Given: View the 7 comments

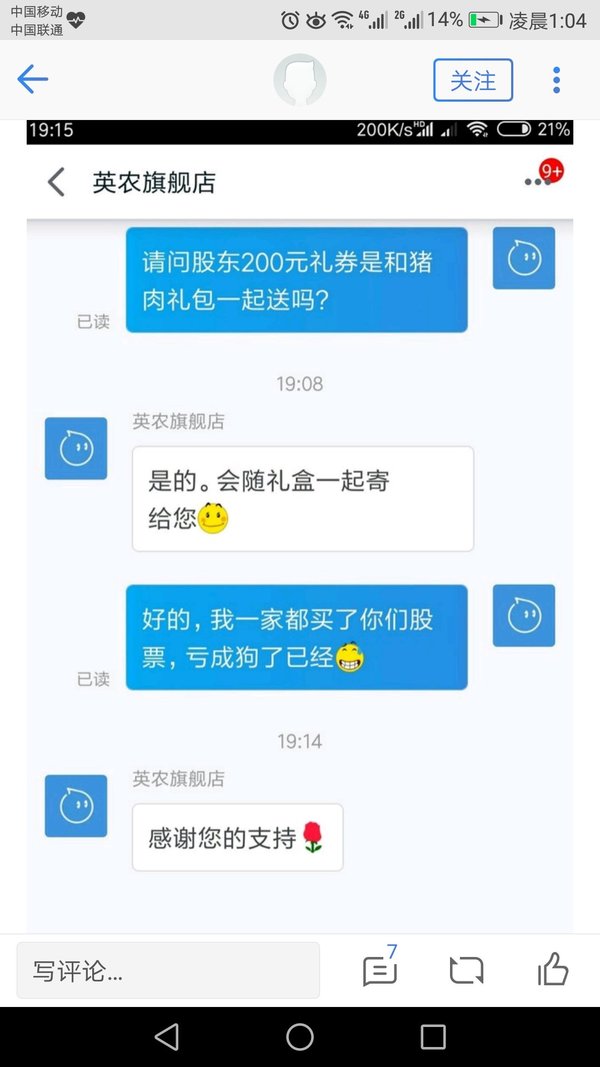Looking at the screenshot, I should pos(380,967).
